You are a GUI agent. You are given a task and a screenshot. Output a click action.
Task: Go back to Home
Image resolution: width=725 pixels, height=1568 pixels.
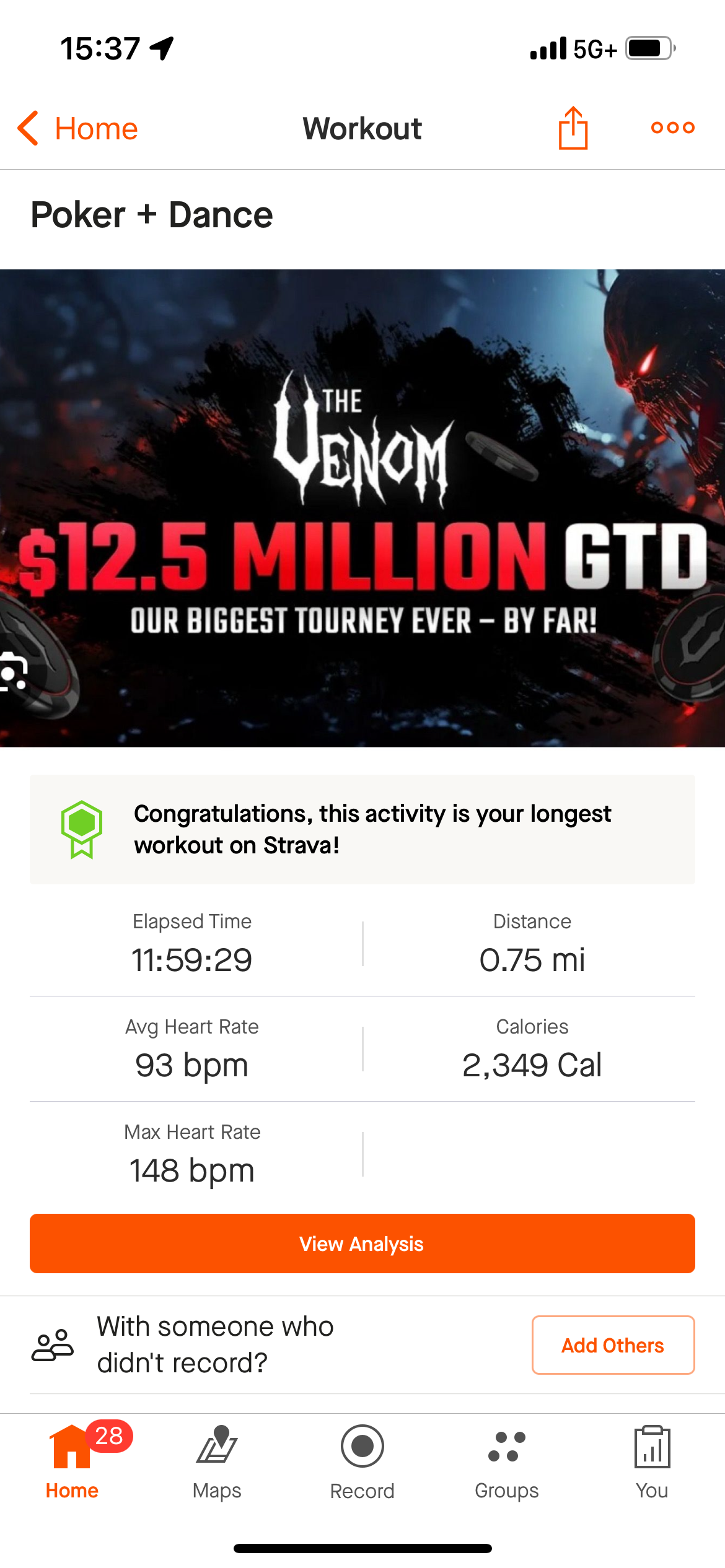pyautogui.click(x=78, y=129)
